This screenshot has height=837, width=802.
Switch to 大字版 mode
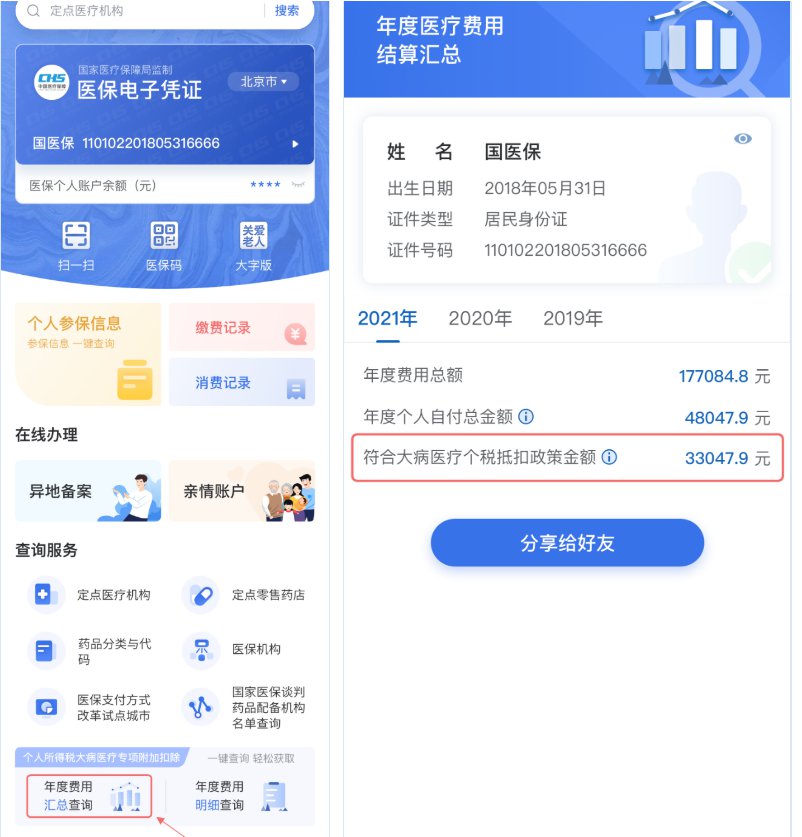click(x=253, y=246)
